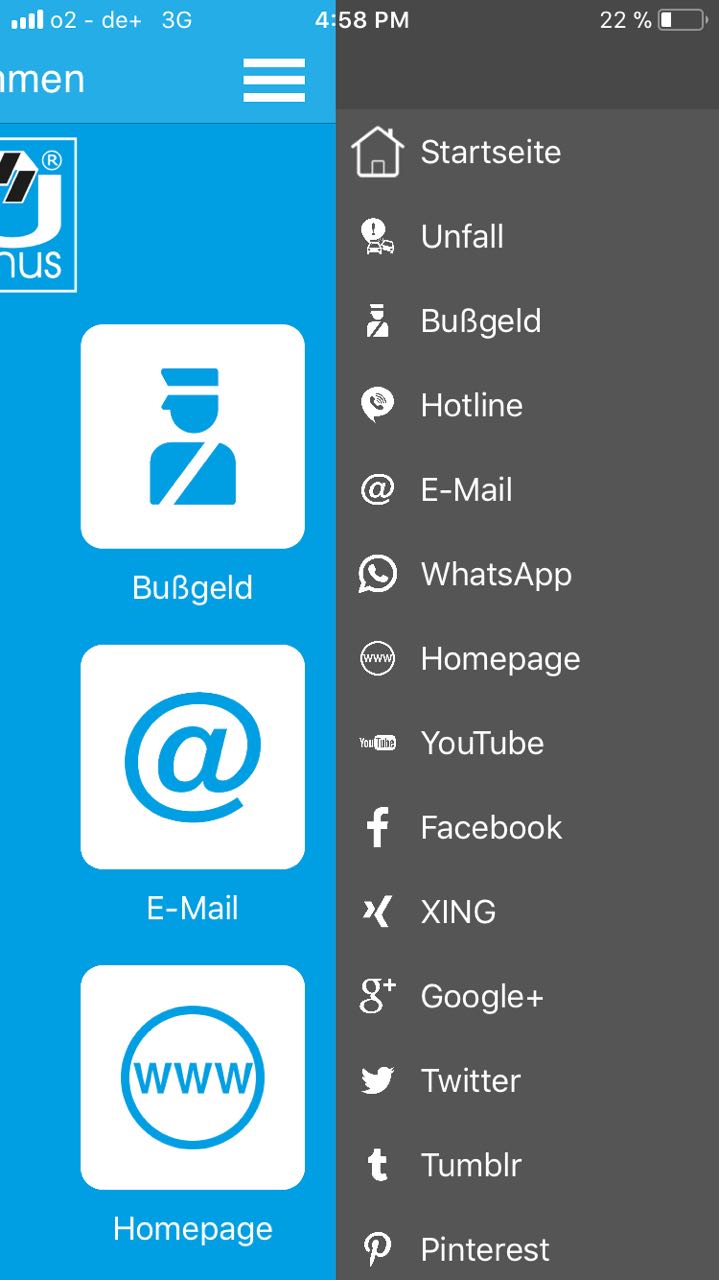
Task: Open the YouTube menu entry
Action: point(527,743)
